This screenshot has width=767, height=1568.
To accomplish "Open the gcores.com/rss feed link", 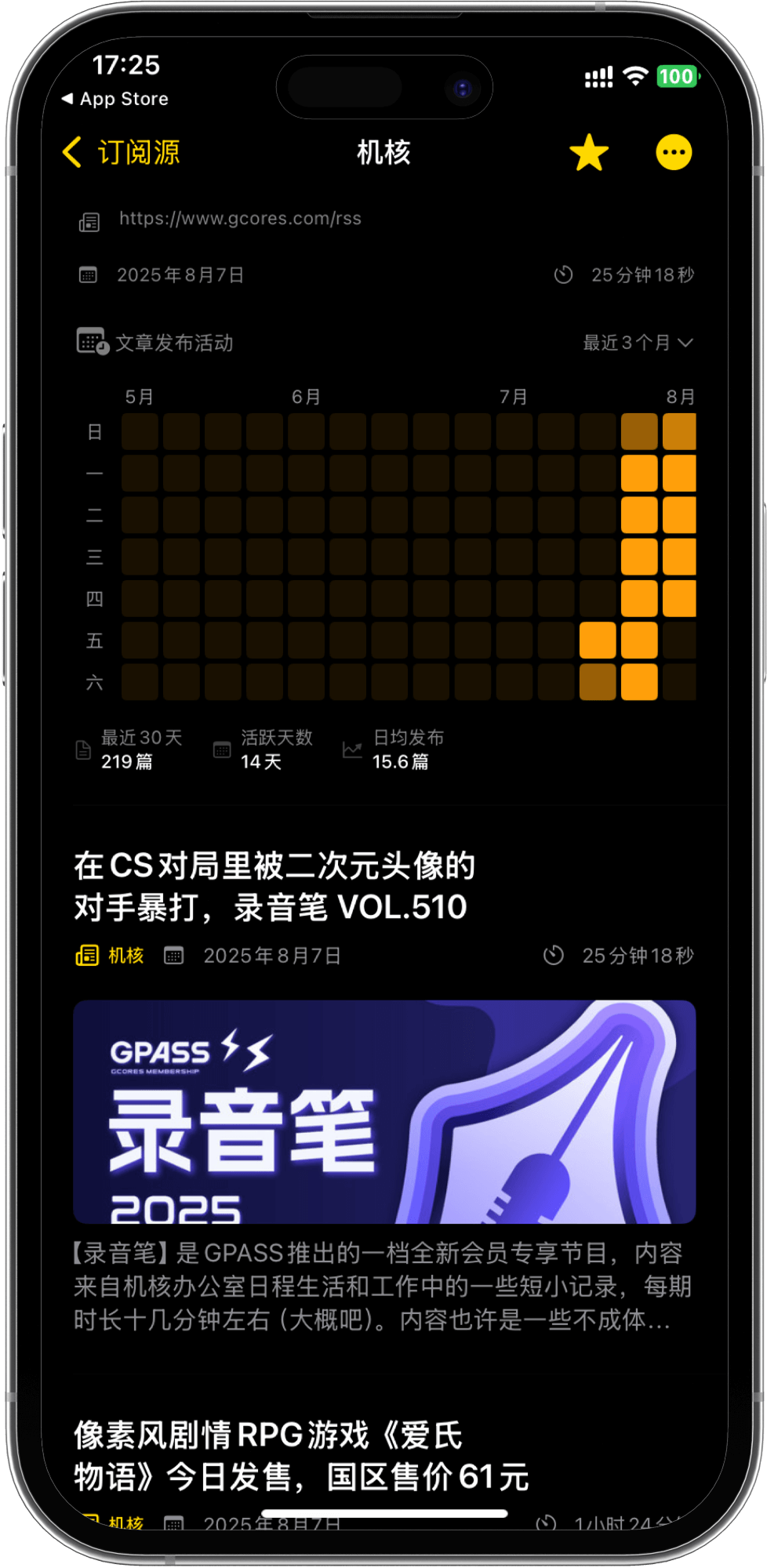I will [240, 219].
